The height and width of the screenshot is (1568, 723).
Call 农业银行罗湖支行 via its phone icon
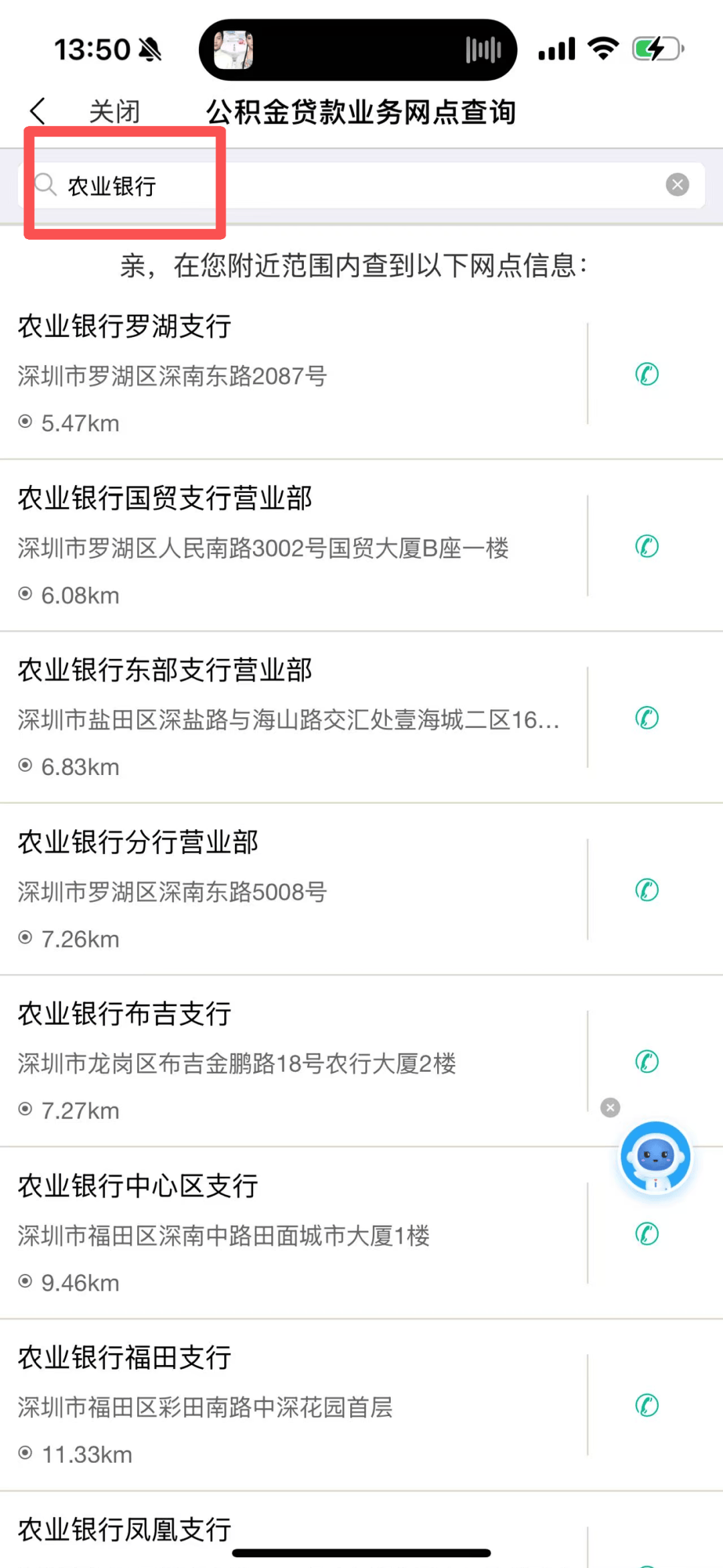(647, 374)
